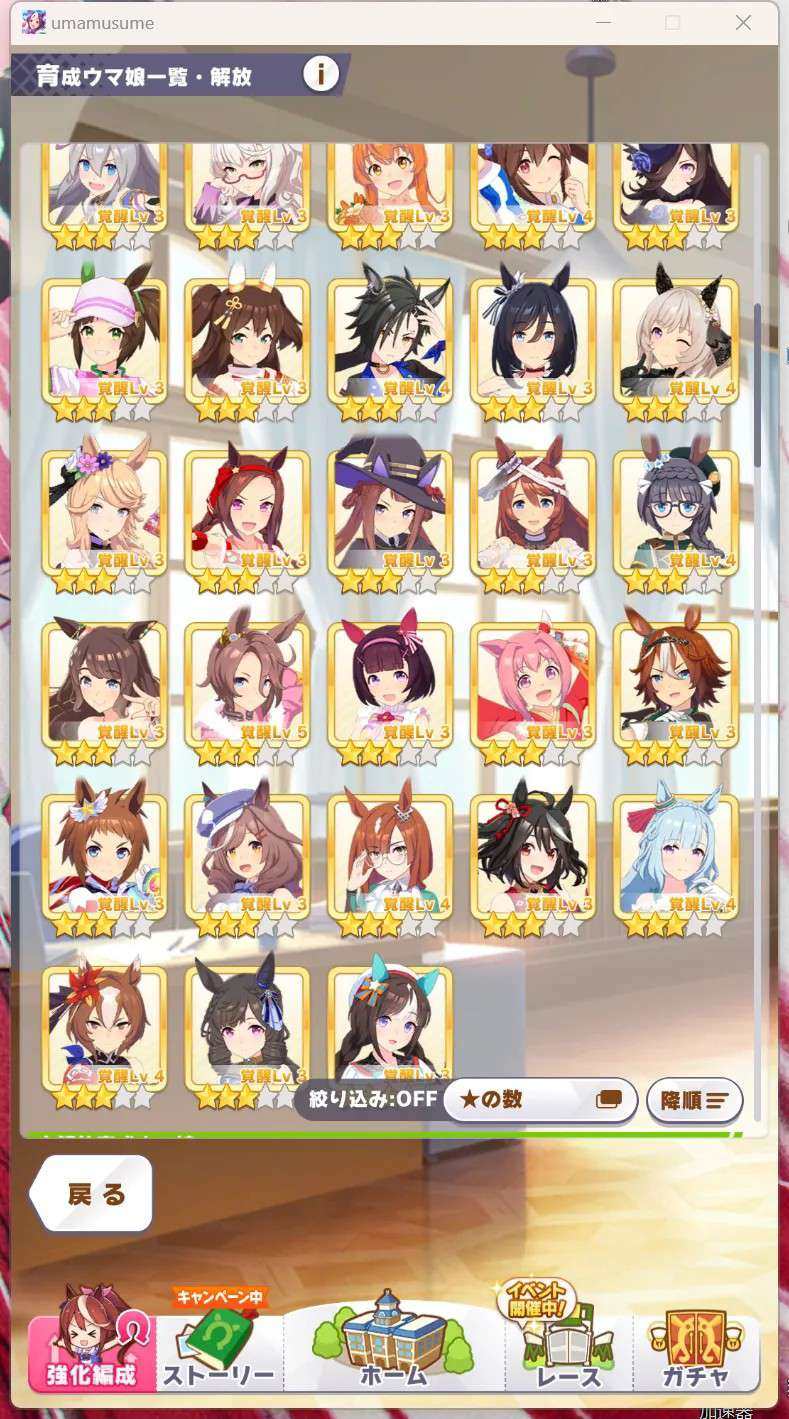The image size is (789, 1419).
Task: Select the character card showing 覚醒Lv 5
Action: point(247,687)
